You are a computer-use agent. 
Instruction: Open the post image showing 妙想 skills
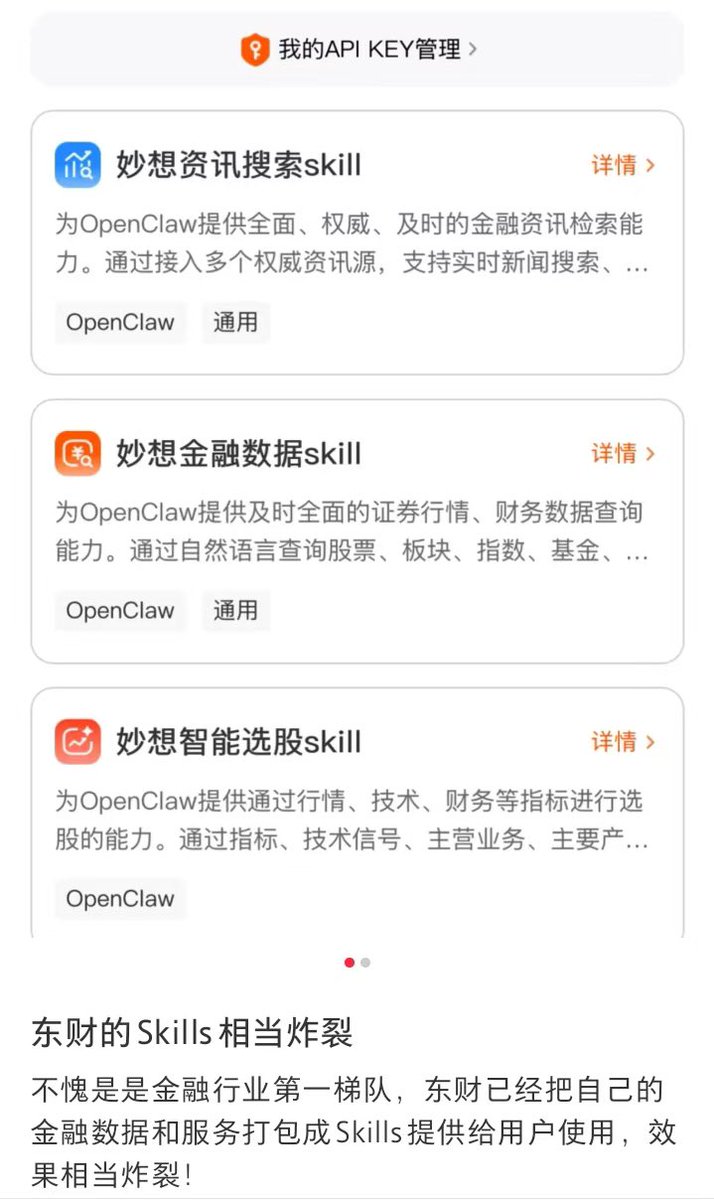click(357, 470)
